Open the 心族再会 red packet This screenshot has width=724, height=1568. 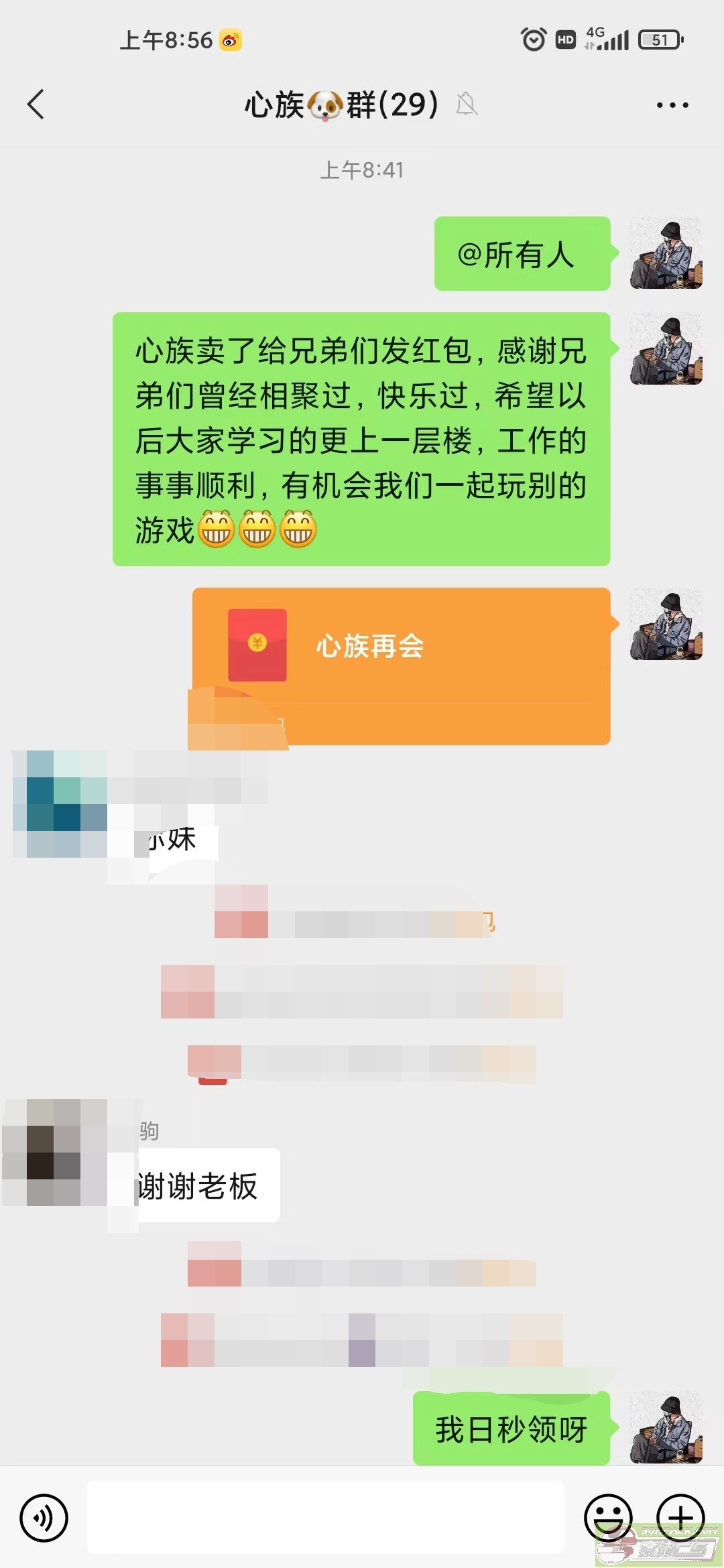click(401, 666)
